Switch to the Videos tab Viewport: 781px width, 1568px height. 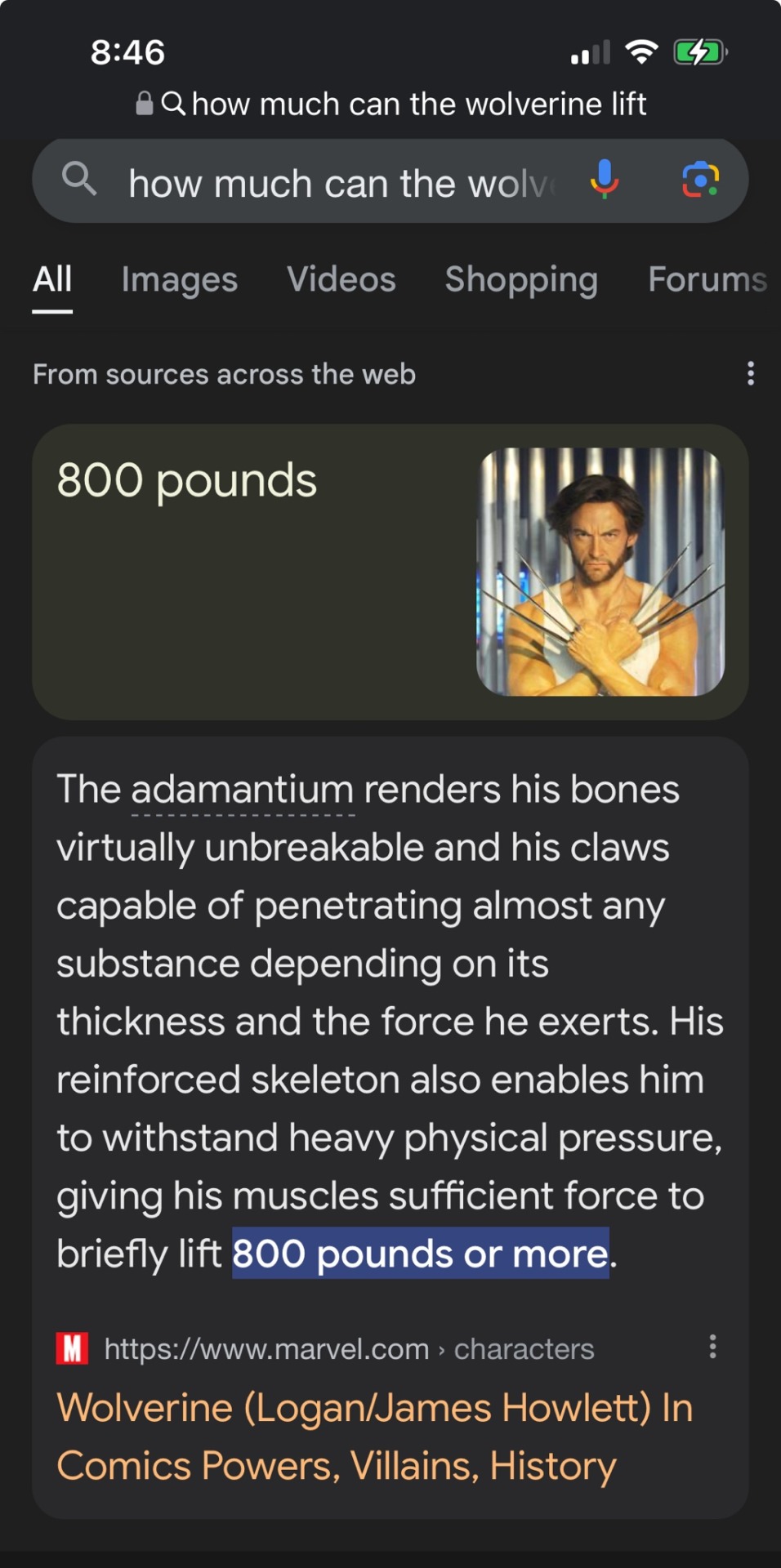(341, 280)
